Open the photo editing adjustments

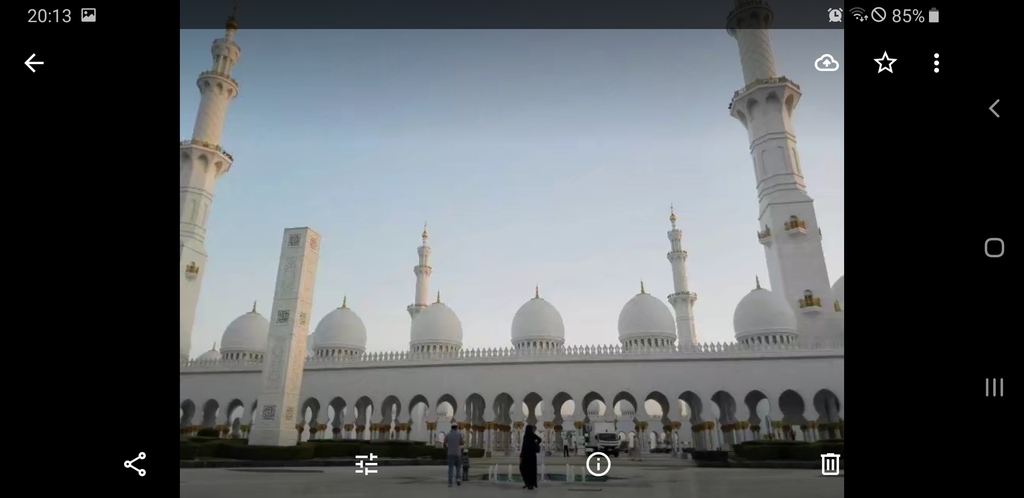367,464
